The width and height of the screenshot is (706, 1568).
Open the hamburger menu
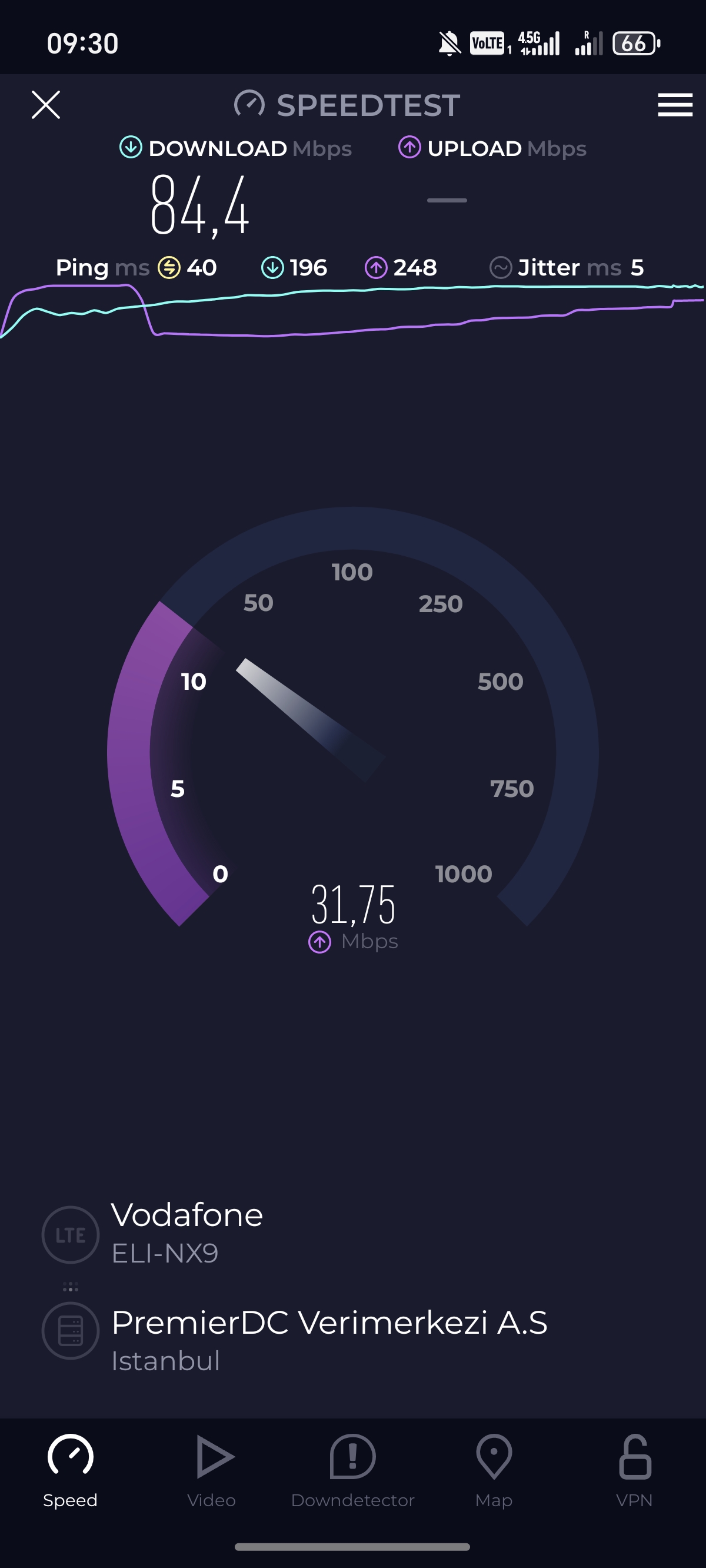tap(675, 105)
